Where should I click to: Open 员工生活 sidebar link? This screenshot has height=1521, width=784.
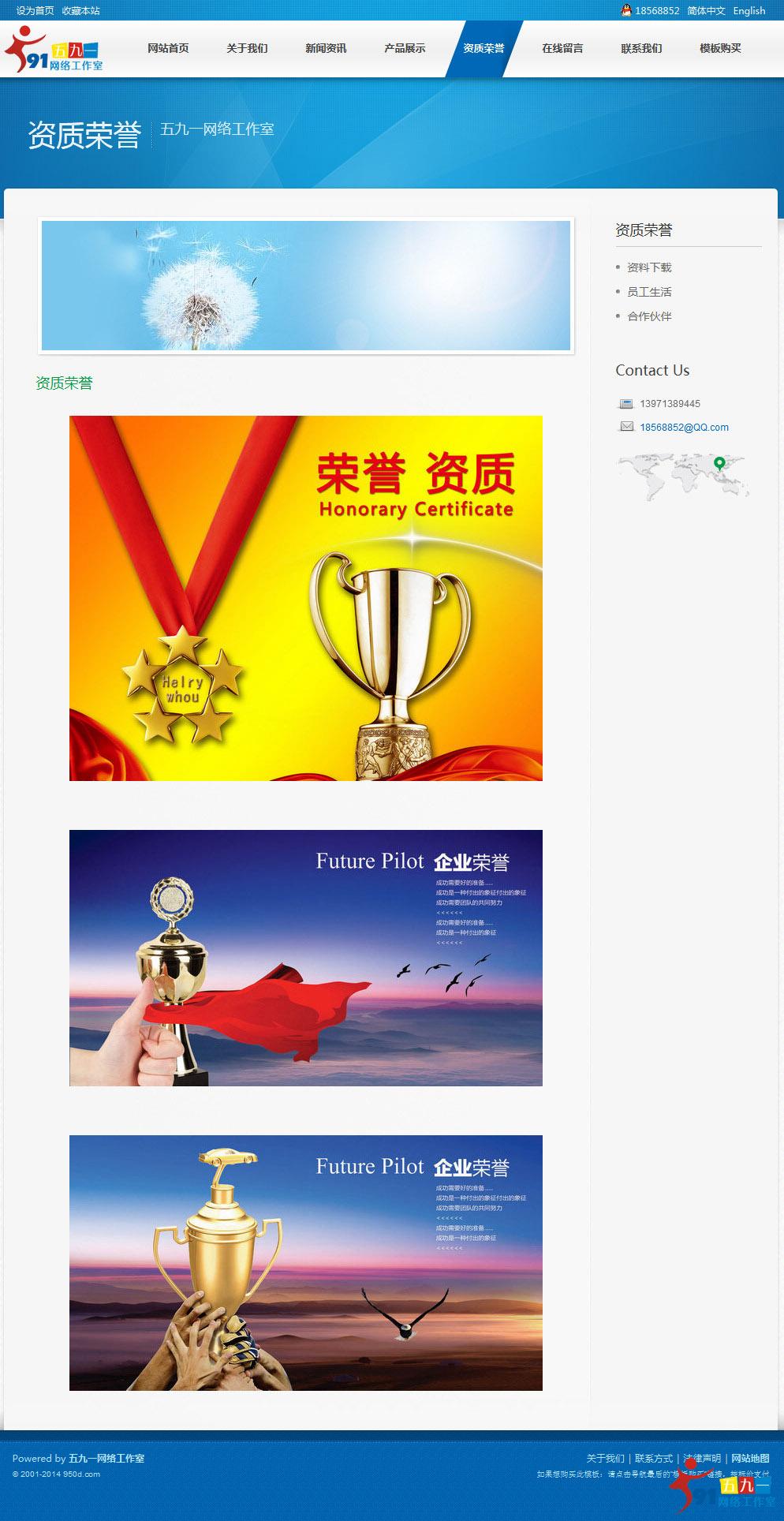click(x=649, y=292)
